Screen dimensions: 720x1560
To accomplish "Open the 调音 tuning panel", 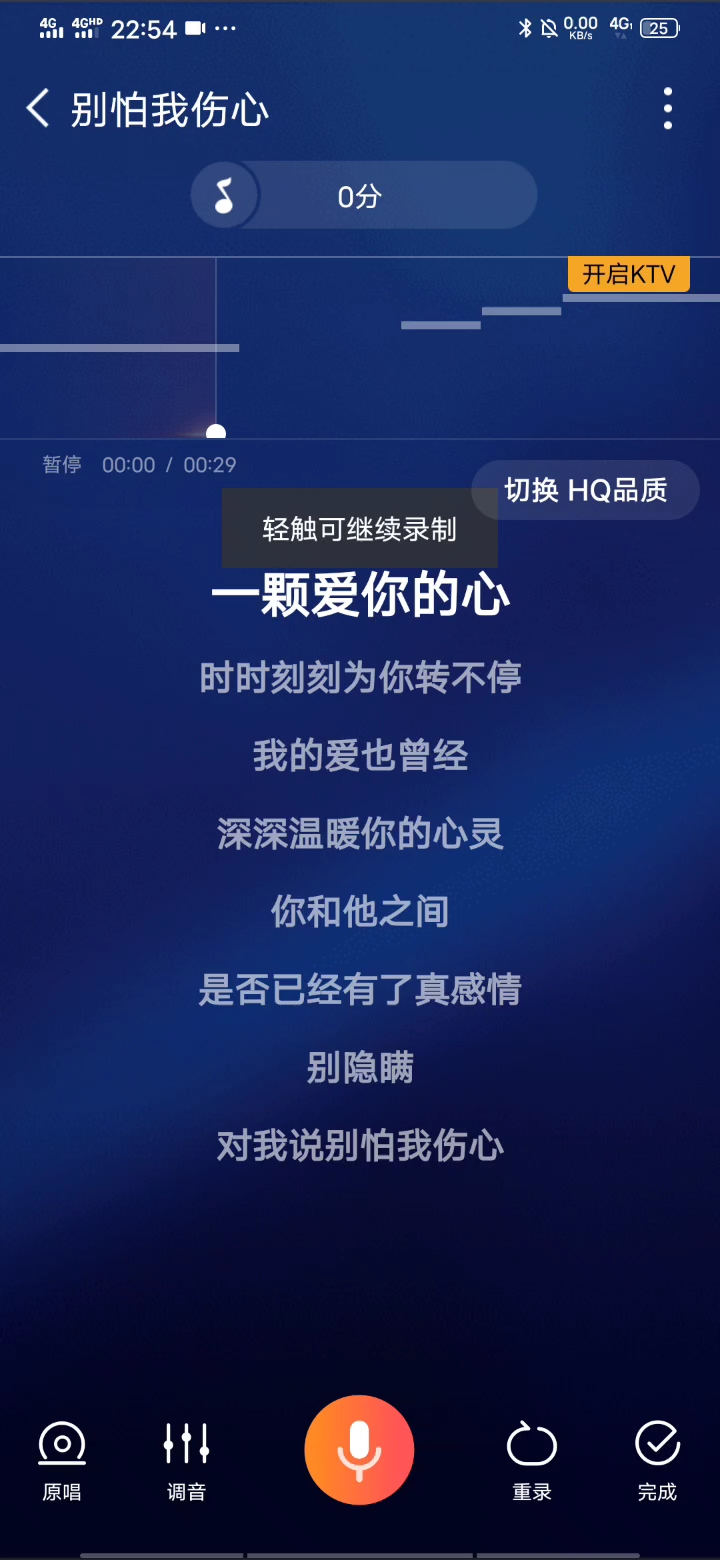I will pos(186,1460).
